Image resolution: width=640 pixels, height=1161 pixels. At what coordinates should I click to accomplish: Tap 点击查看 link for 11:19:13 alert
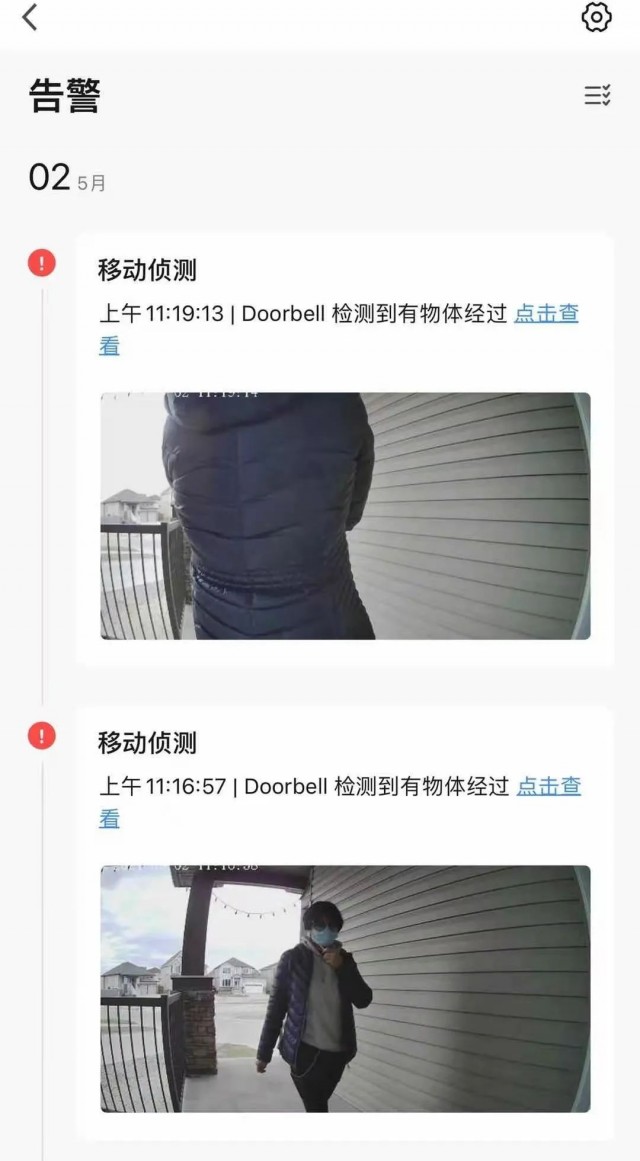coord(546,314)
